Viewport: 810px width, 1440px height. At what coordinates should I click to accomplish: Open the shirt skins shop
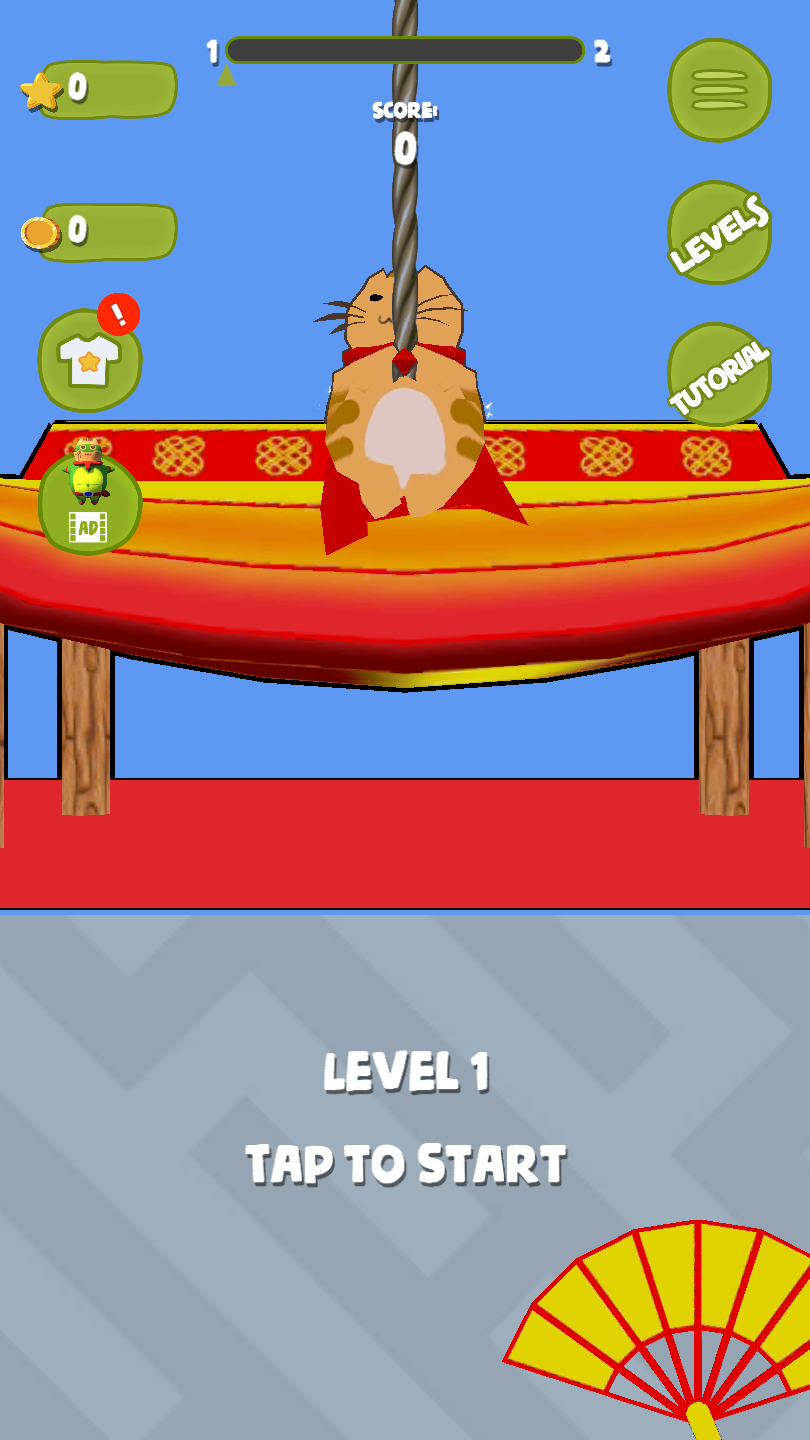tap(89, 360)
